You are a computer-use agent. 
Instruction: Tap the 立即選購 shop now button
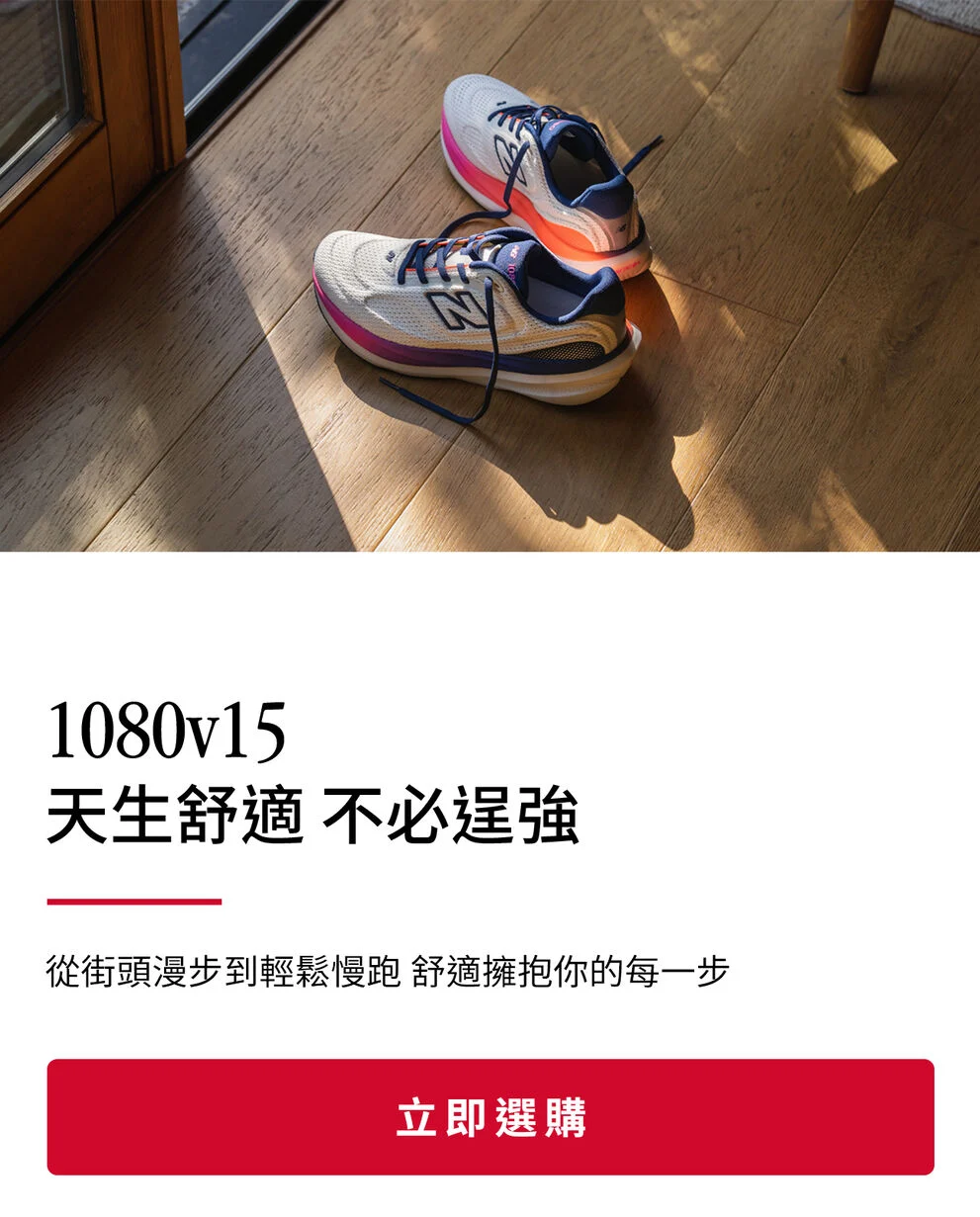(490, 1116)
